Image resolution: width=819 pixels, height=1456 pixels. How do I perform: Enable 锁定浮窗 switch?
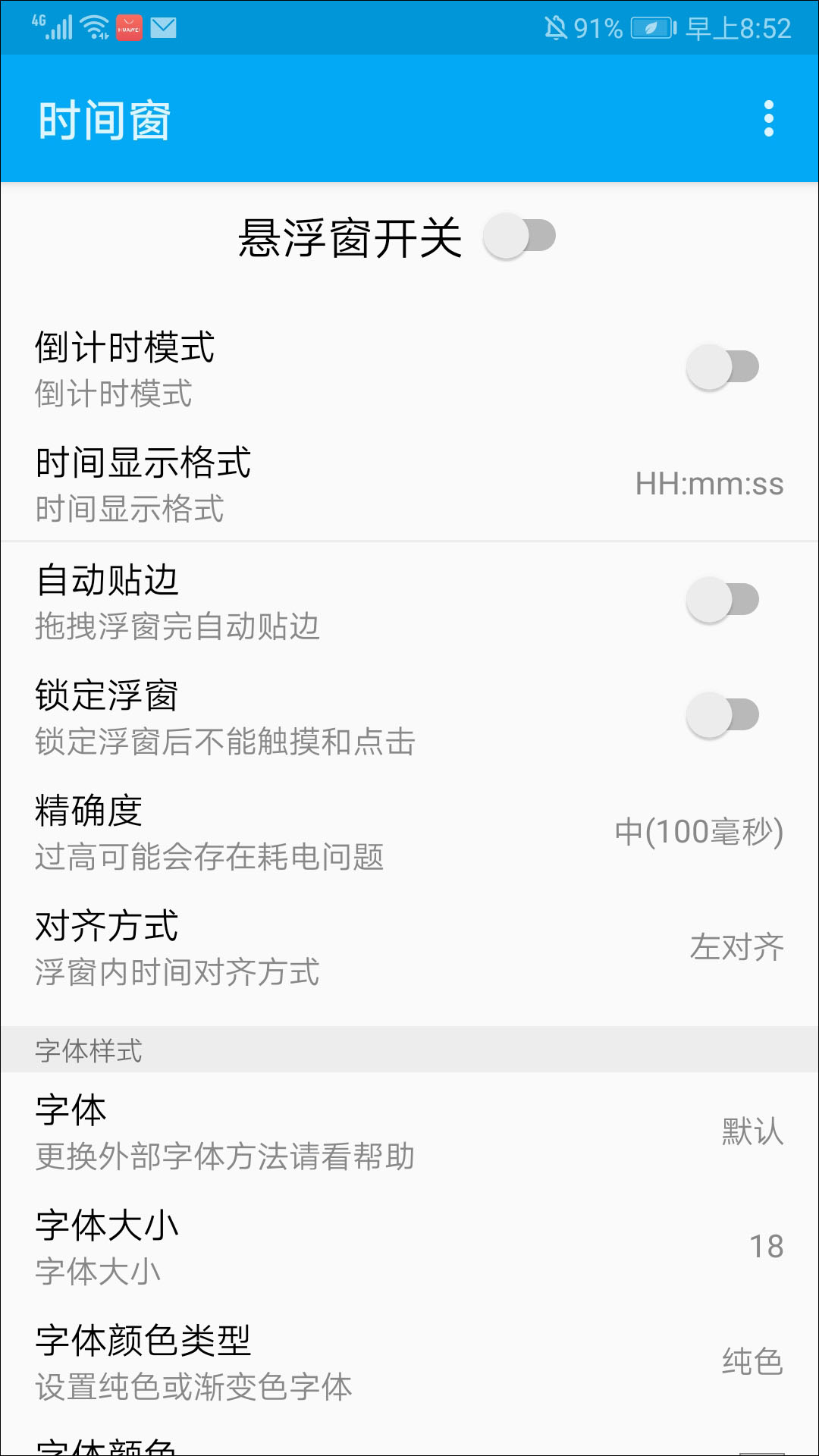point(723,715)
